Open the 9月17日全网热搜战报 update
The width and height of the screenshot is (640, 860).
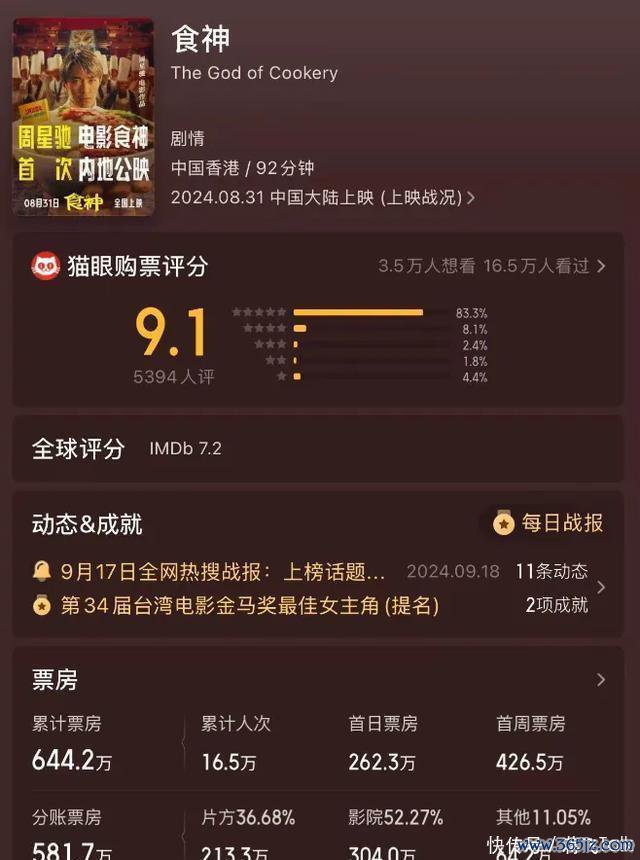click(223, 572)
